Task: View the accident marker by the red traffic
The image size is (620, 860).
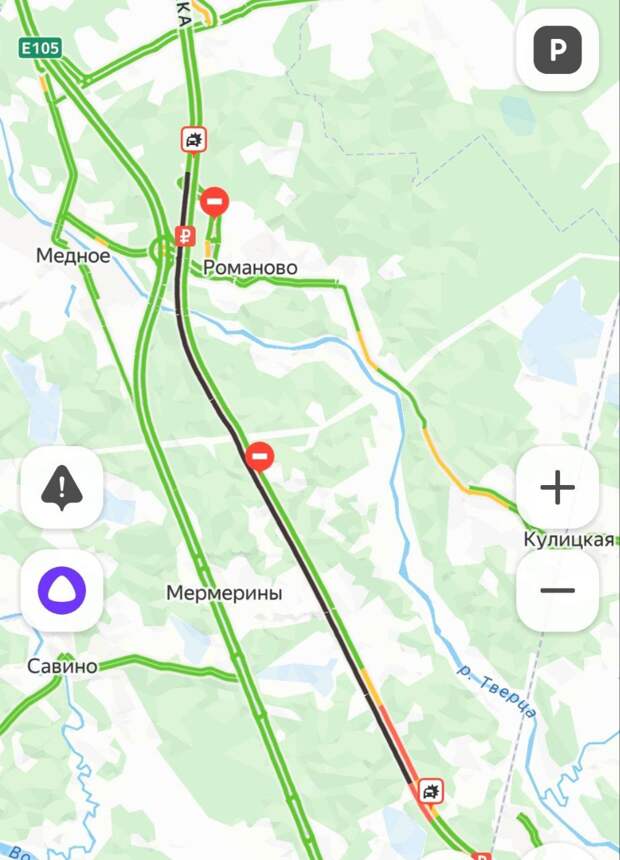Action: coord(431,792)
